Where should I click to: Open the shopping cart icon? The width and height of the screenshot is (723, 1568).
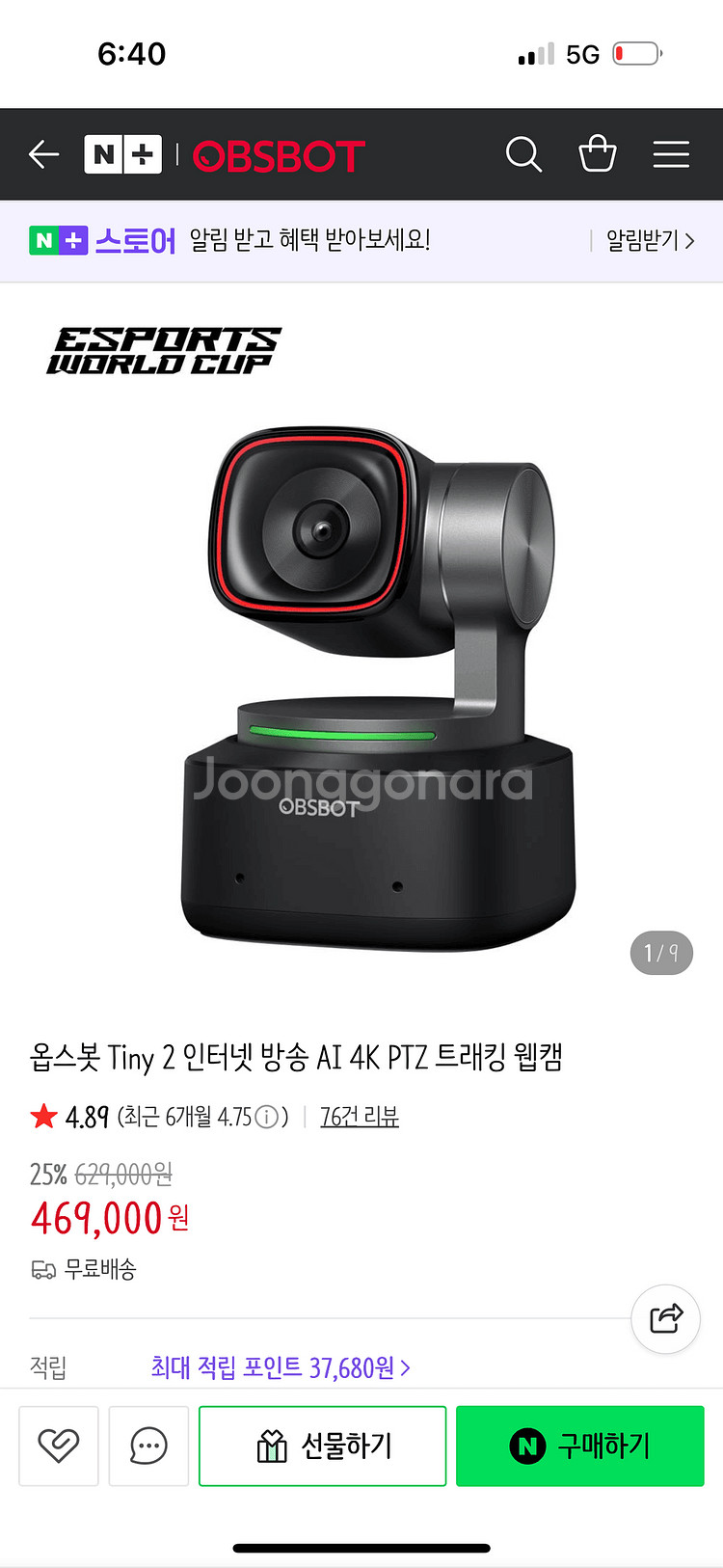click(598, 153)
